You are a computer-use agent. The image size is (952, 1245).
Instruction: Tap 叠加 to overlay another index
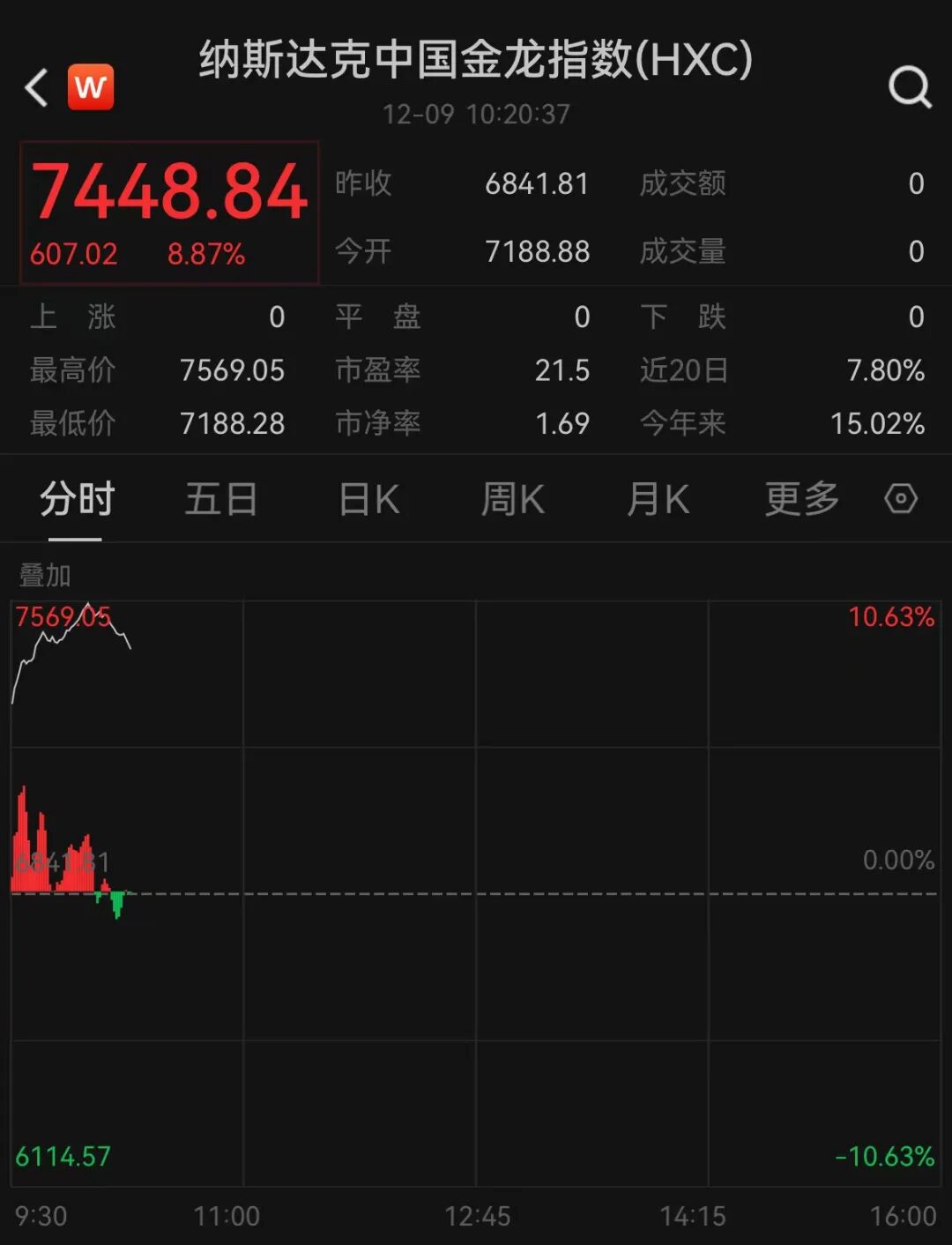click(45, 576)
